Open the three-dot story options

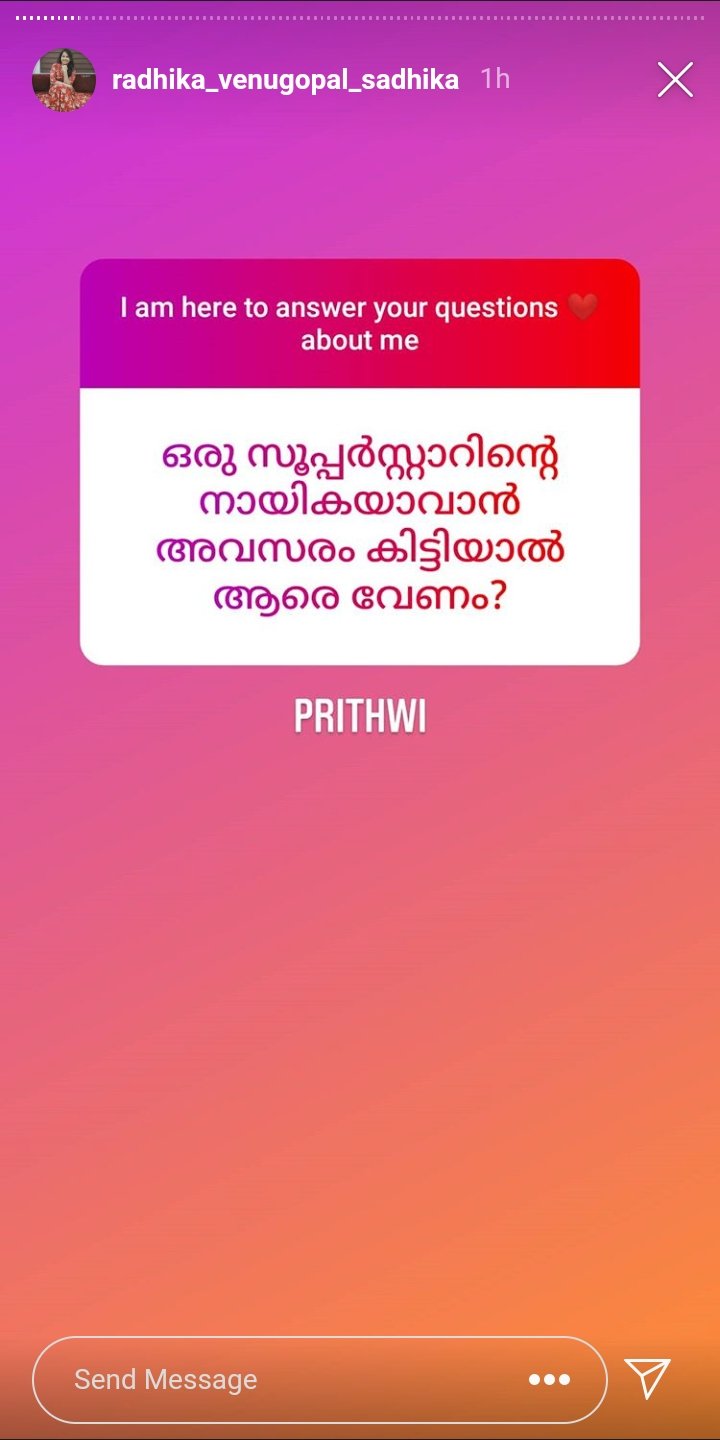[549, 1380]
